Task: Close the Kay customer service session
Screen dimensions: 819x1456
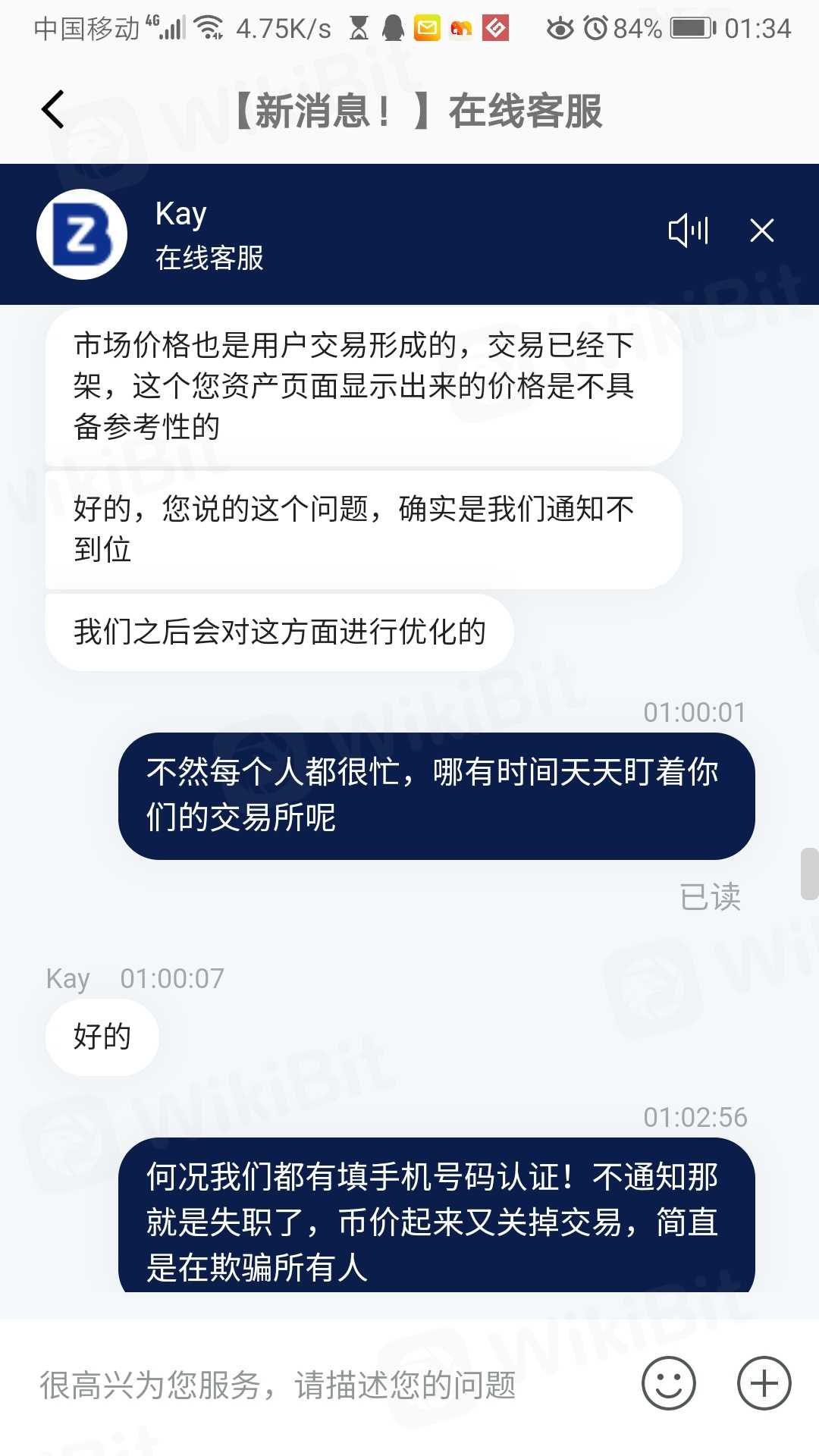Action: tap(761, 231)
